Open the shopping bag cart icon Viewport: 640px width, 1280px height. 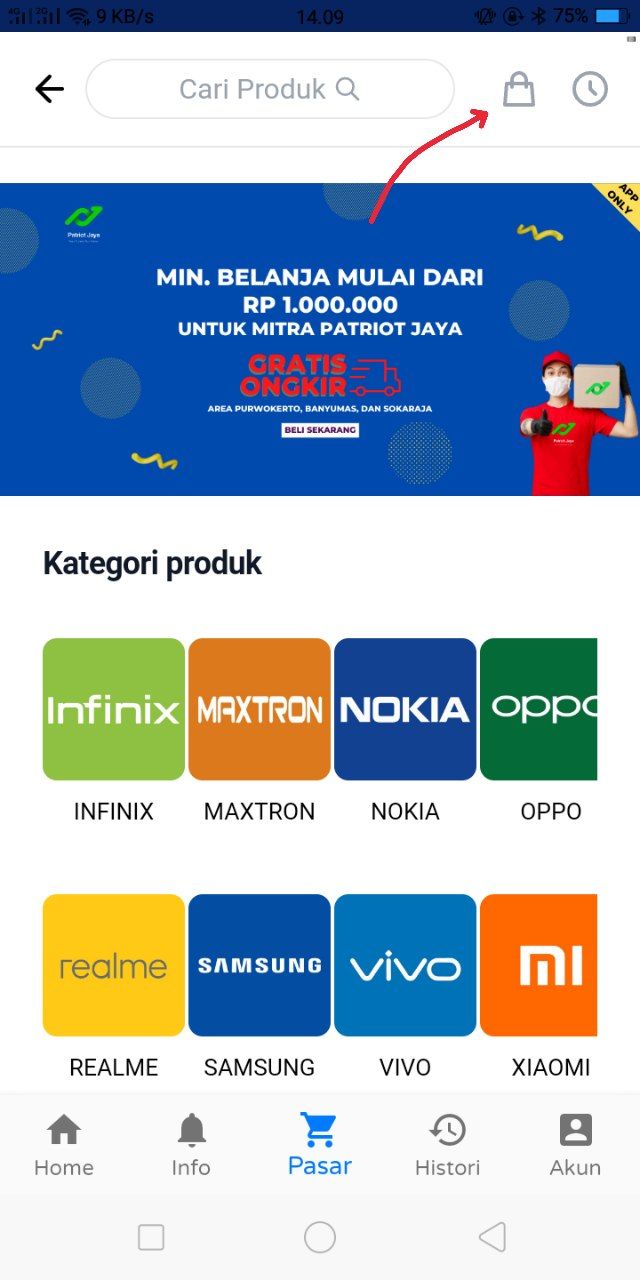(518, 89)
